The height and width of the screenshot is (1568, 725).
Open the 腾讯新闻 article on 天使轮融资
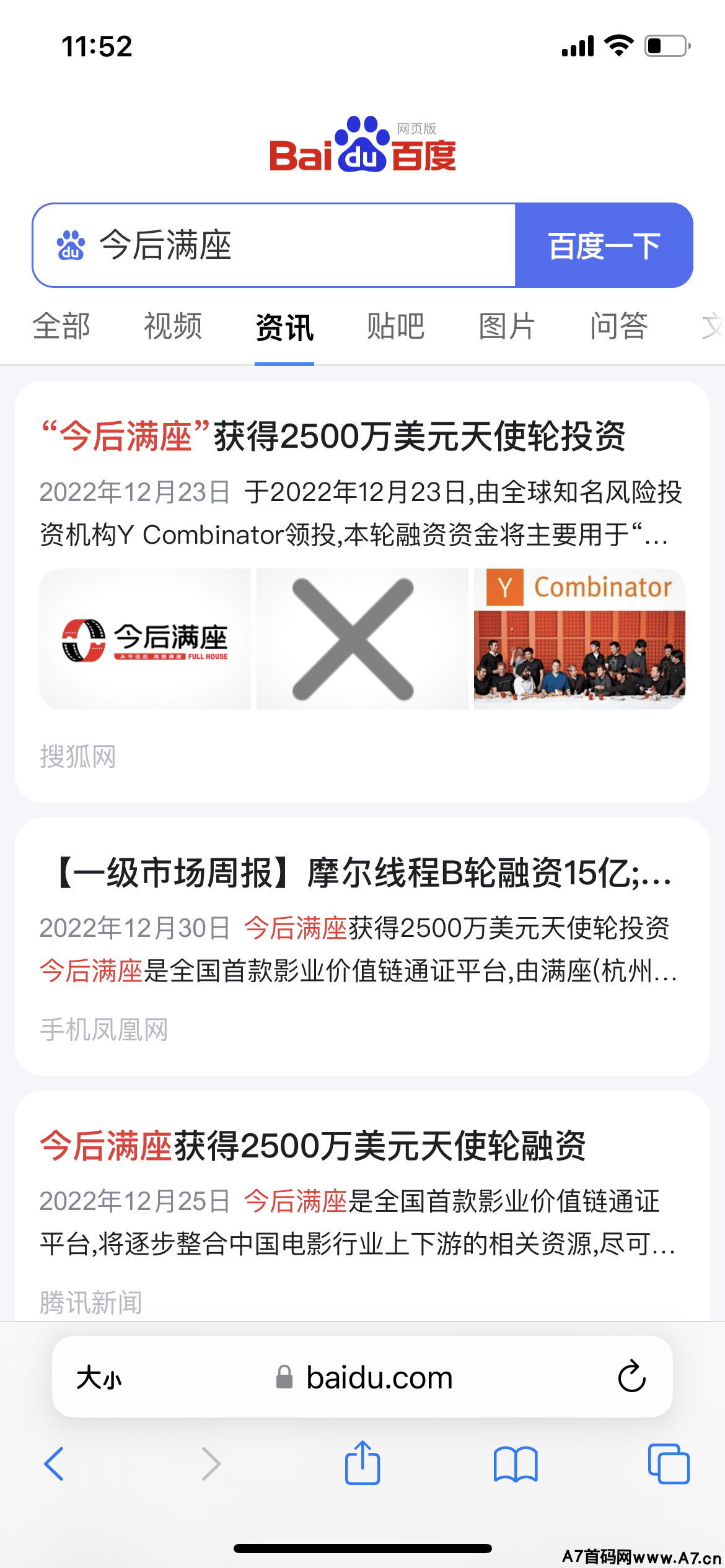point(313,1146)
